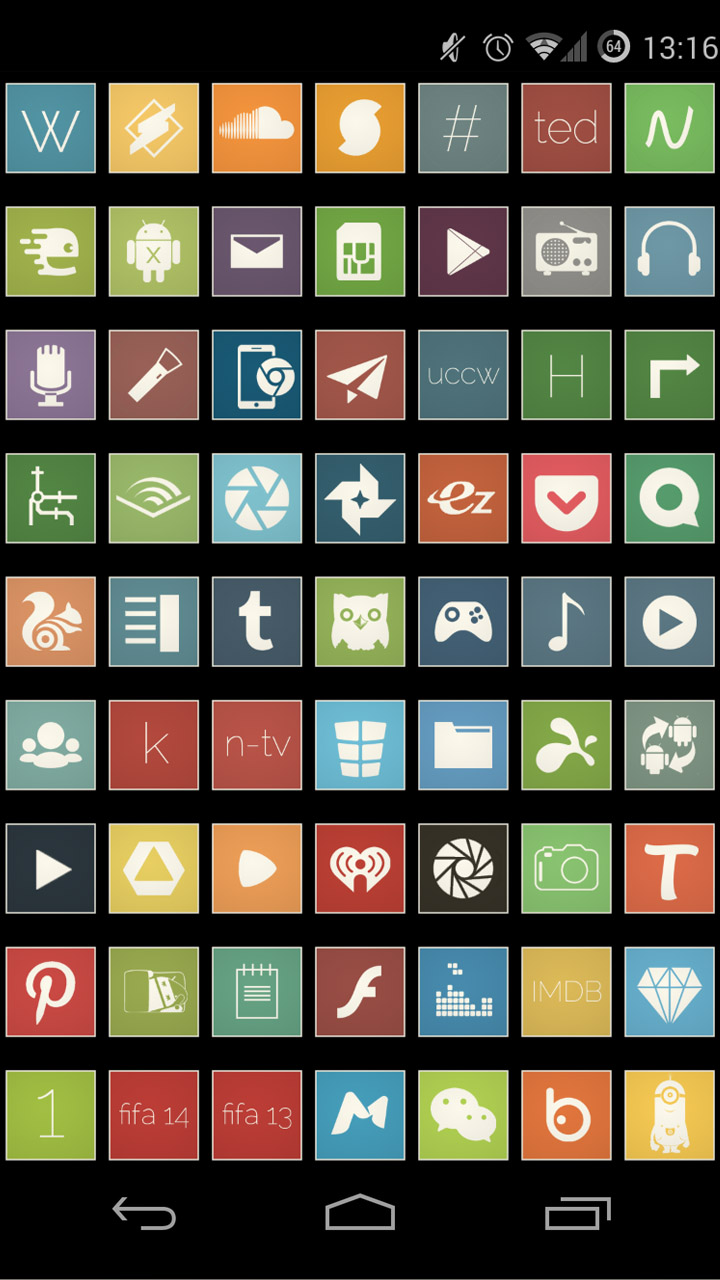
Task: Open the Pocket app
Action: pos(566,498)
